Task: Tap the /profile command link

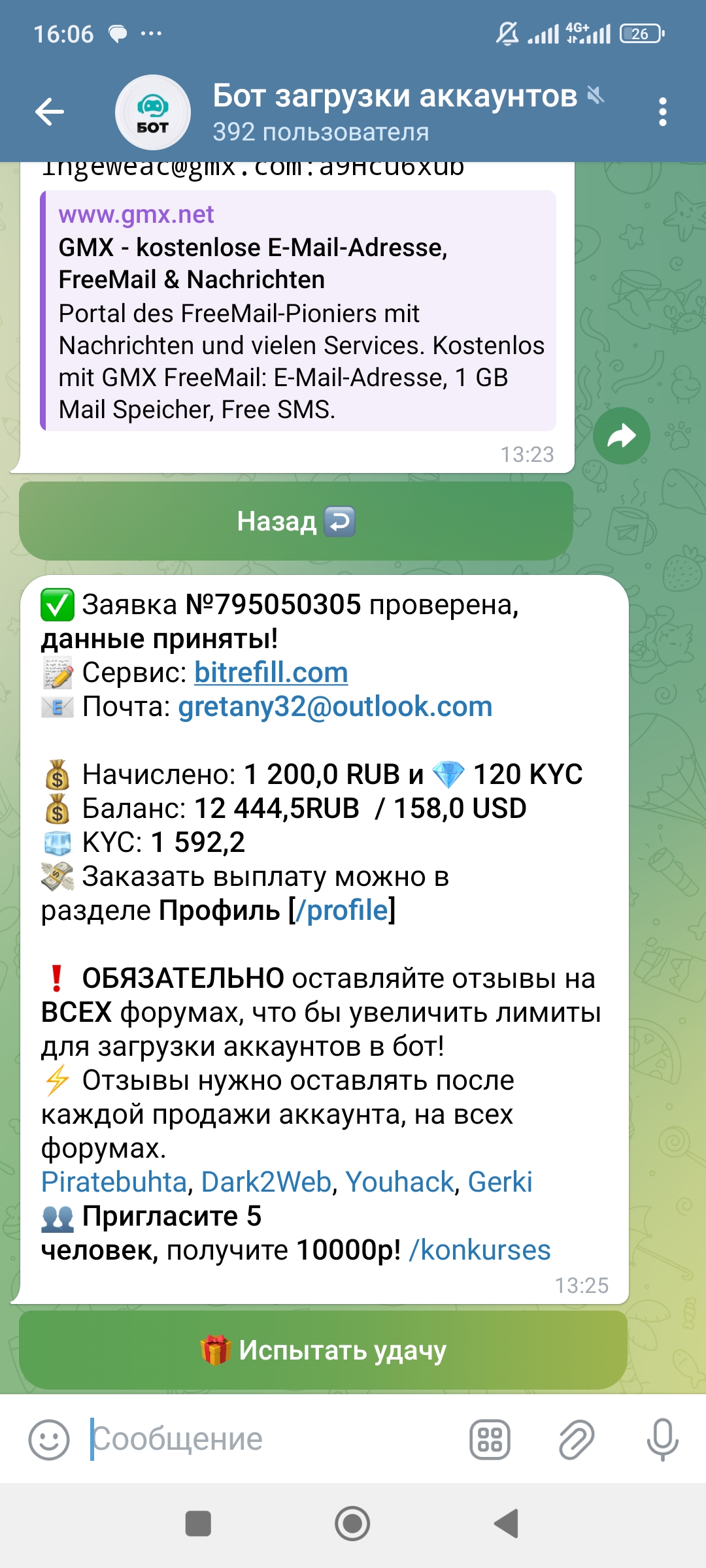Action: pos(342,910)
